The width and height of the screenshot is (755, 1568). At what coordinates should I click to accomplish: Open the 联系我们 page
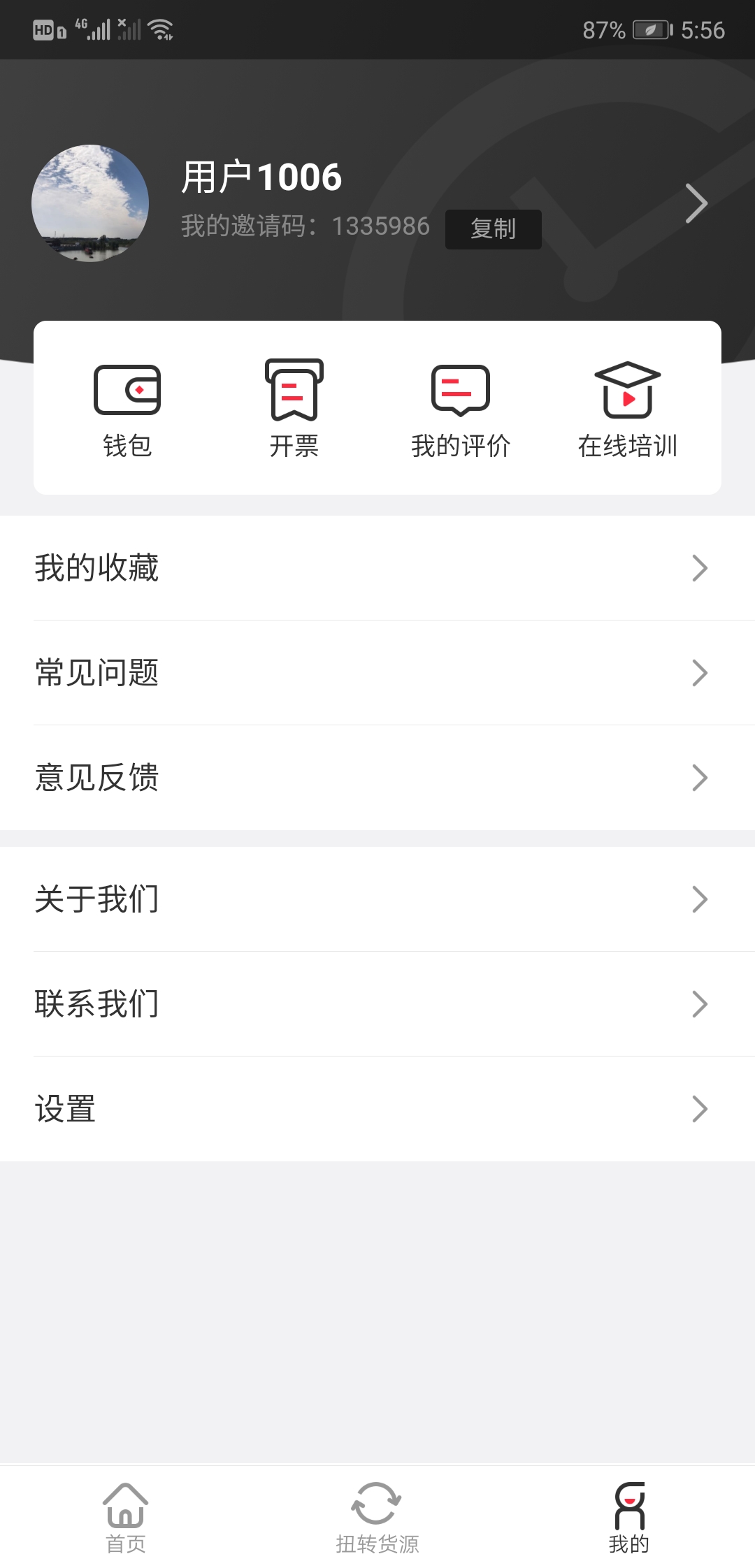377,1004
